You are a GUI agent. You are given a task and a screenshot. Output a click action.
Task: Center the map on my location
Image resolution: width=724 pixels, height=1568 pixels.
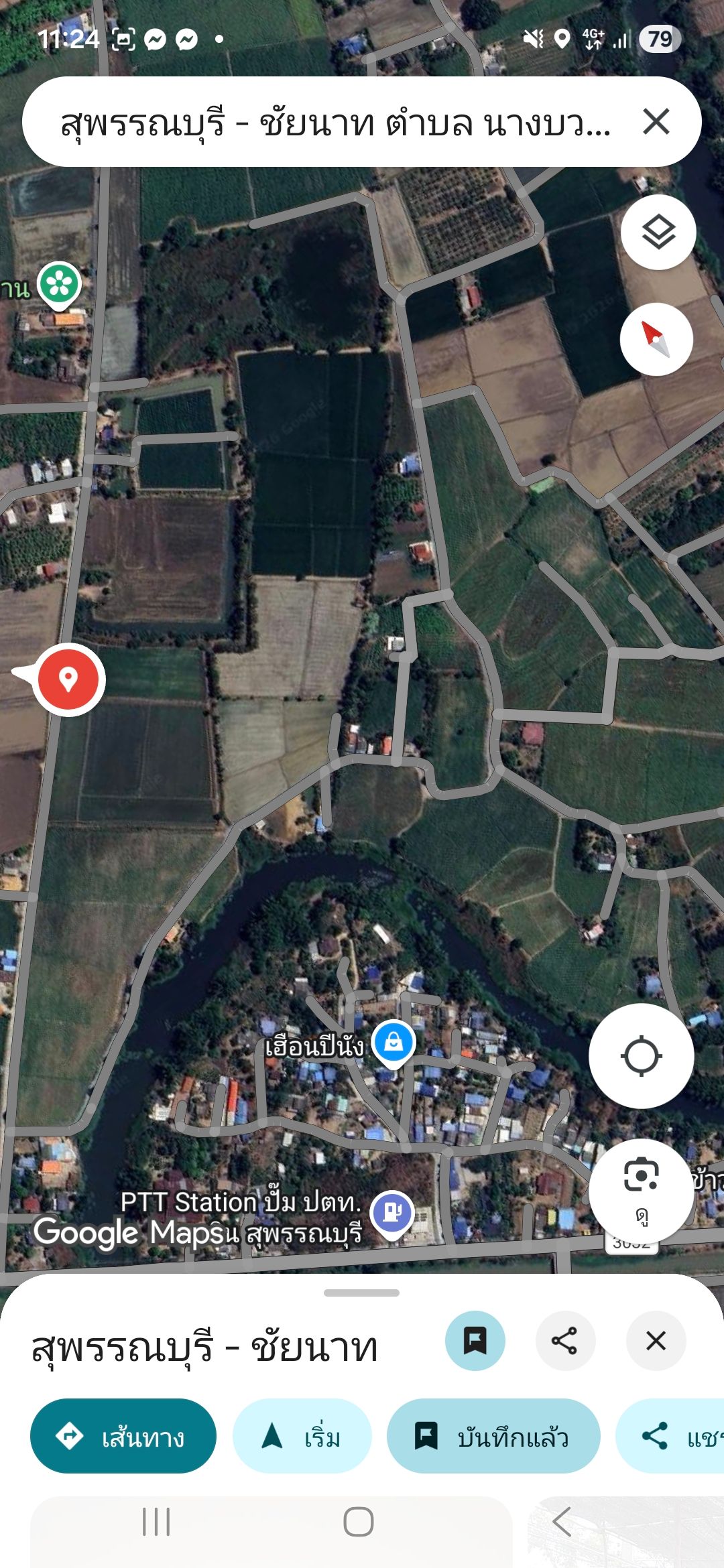pyautogui.click(x=642, y=1056)
